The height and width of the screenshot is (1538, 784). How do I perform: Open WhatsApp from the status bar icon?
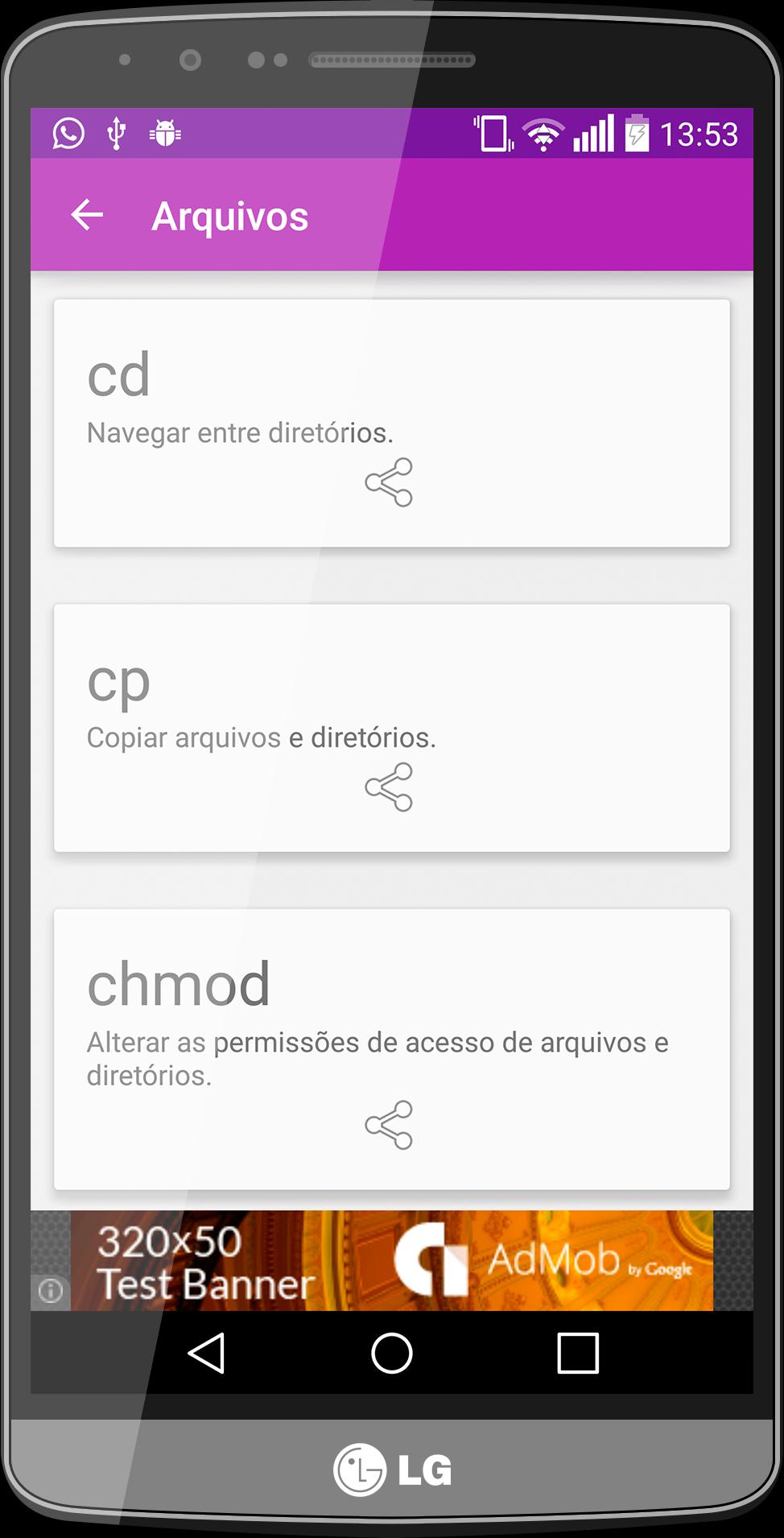(68, 134)
